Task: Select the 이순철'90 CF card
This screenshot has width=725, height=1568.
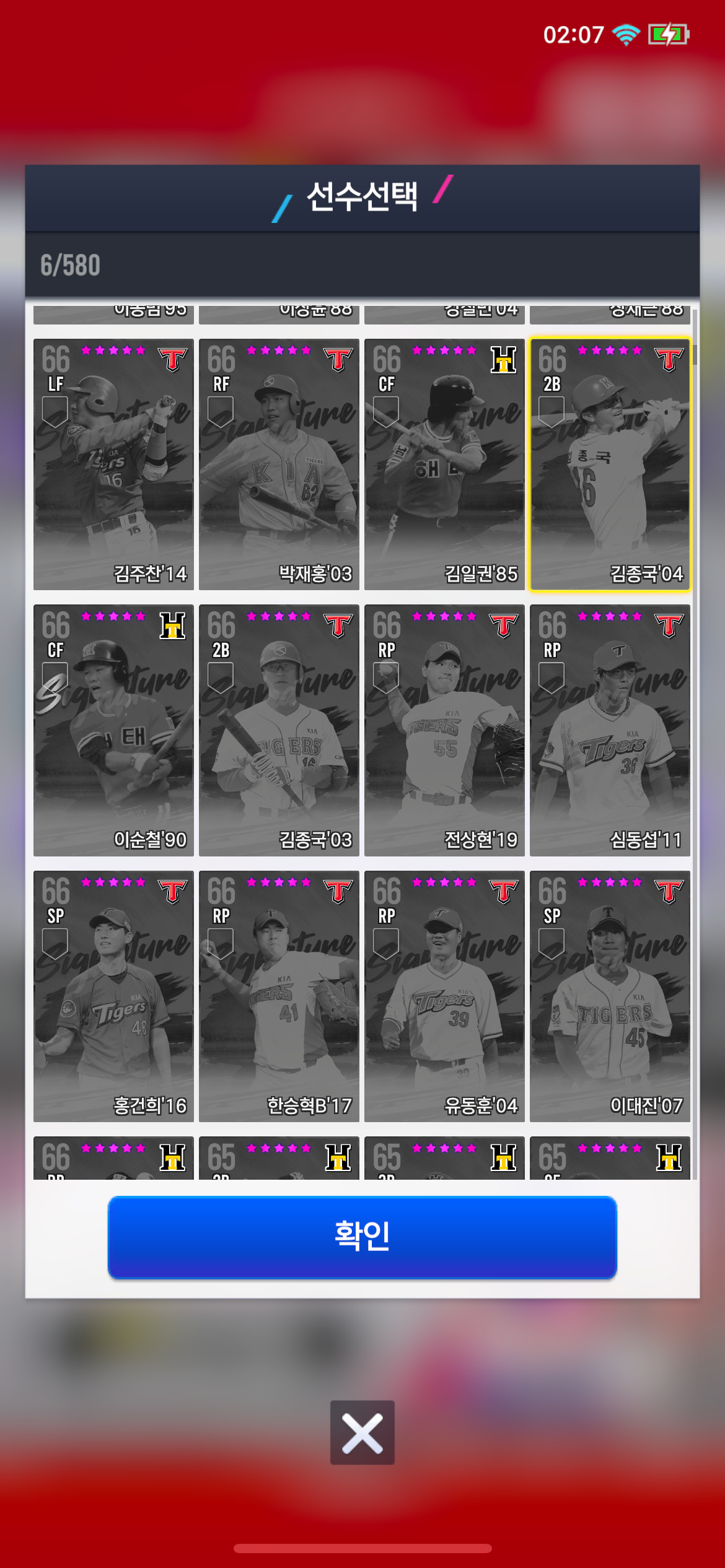Action: coord(113,730)
